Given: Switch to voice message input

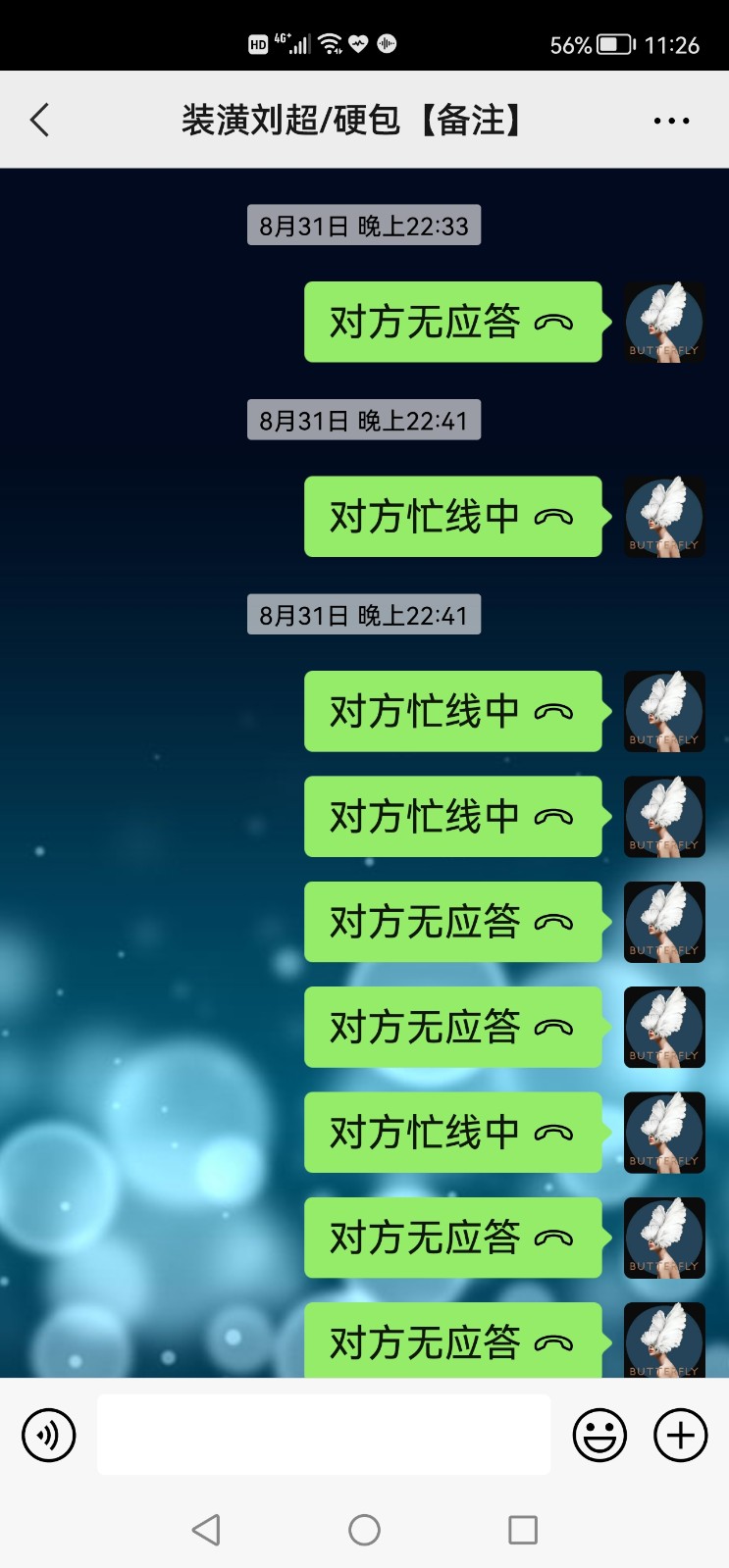Looking at the screenshot, I should [49, 1436].
